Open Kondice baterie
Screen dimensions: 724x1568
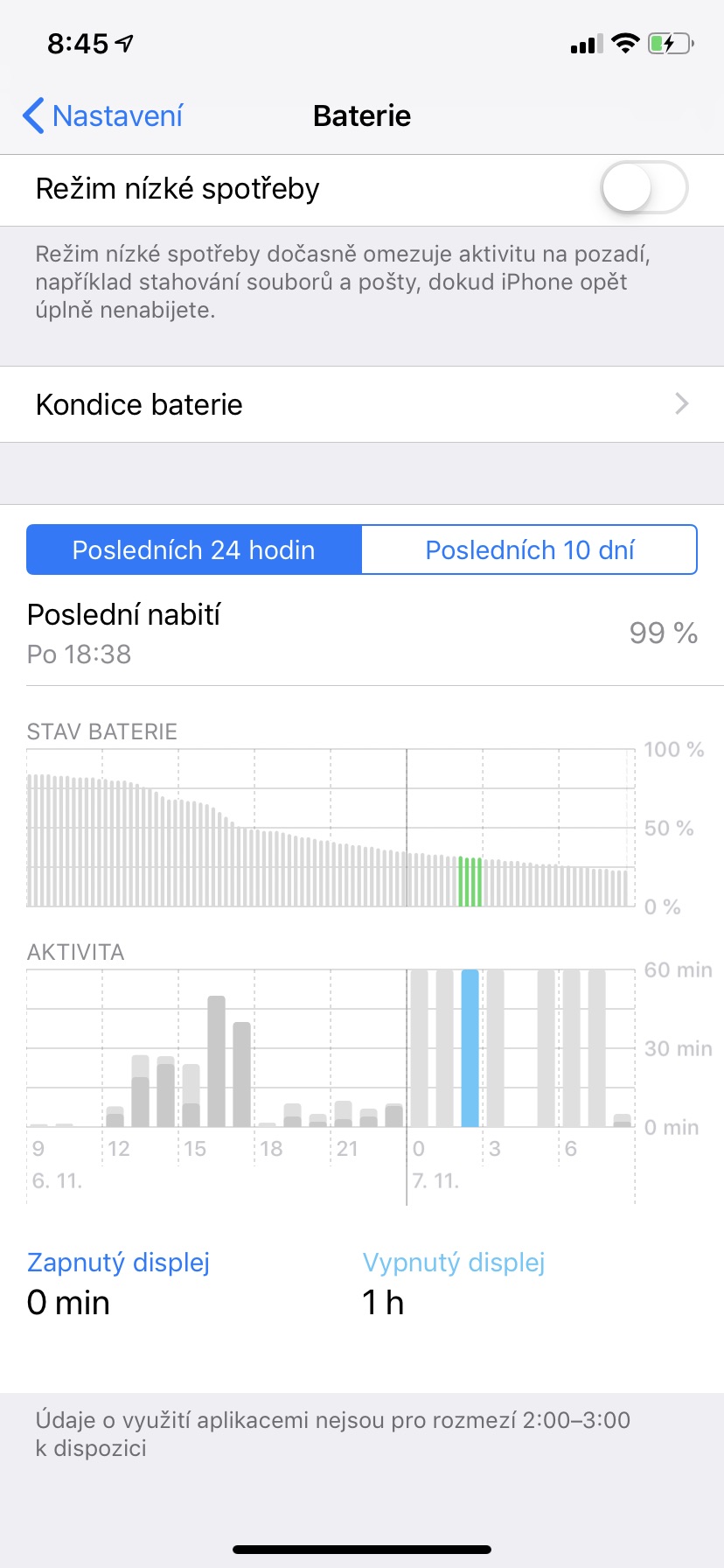[362, 404]
